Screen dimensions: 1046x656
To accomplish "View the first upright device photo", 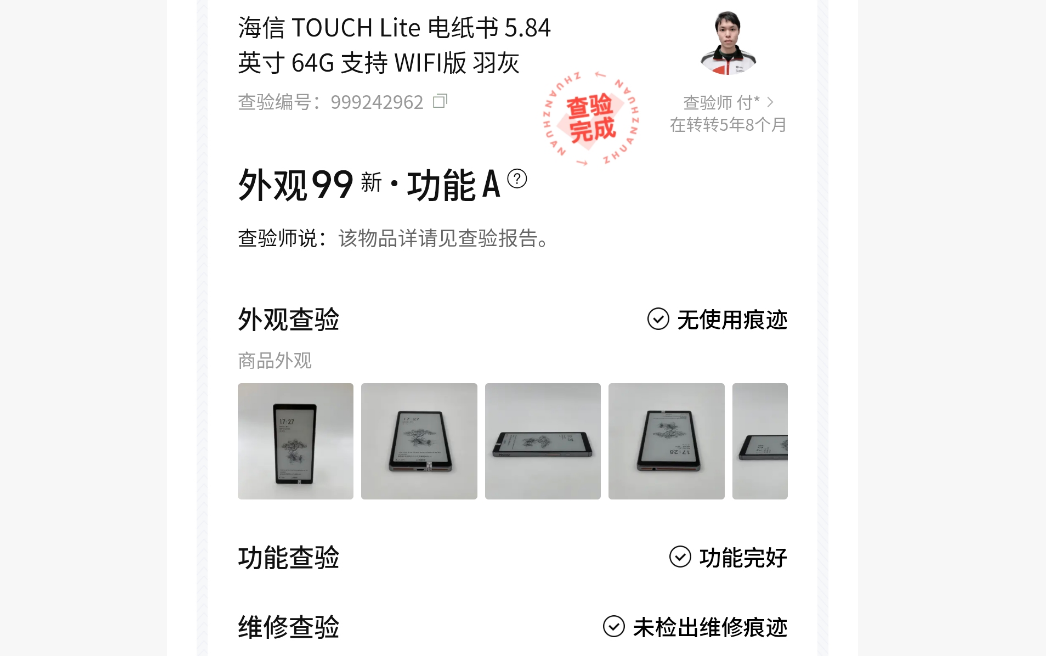I will tap(295, 441).
